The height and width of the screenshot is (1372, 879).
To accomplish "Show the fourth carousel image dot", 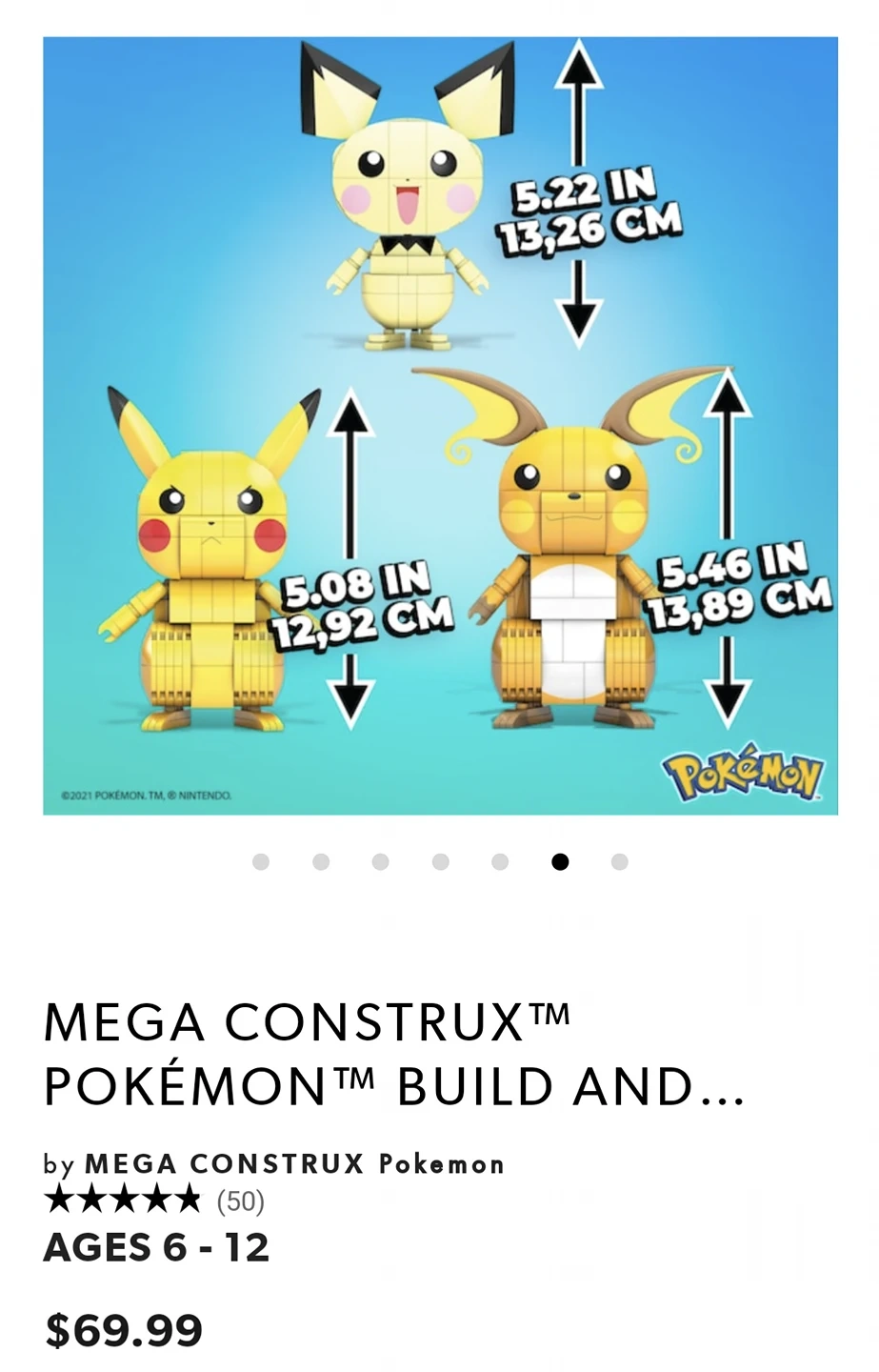I will coord(440,862).
